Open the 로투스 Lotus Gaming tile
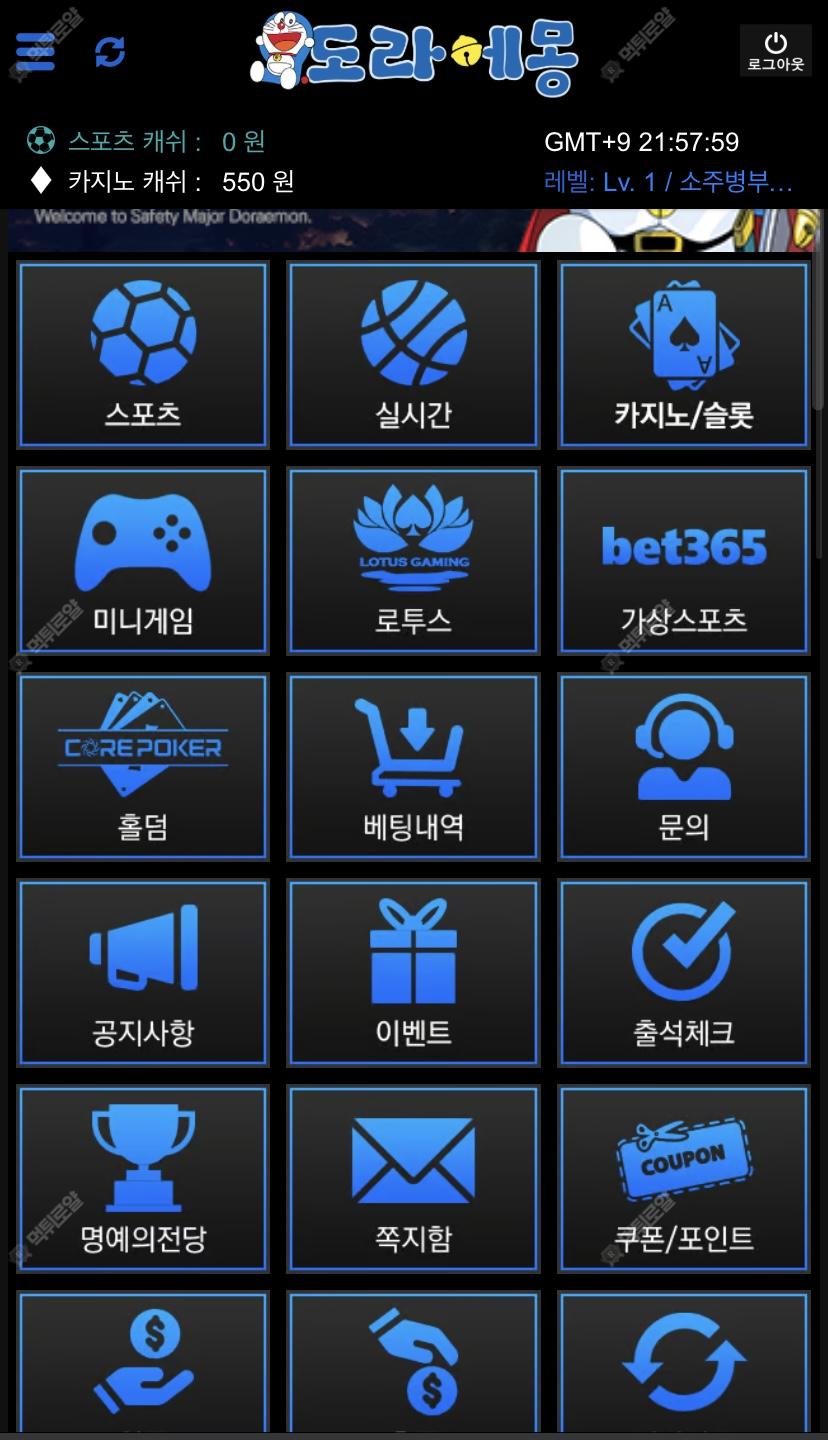 pos(413,561)
